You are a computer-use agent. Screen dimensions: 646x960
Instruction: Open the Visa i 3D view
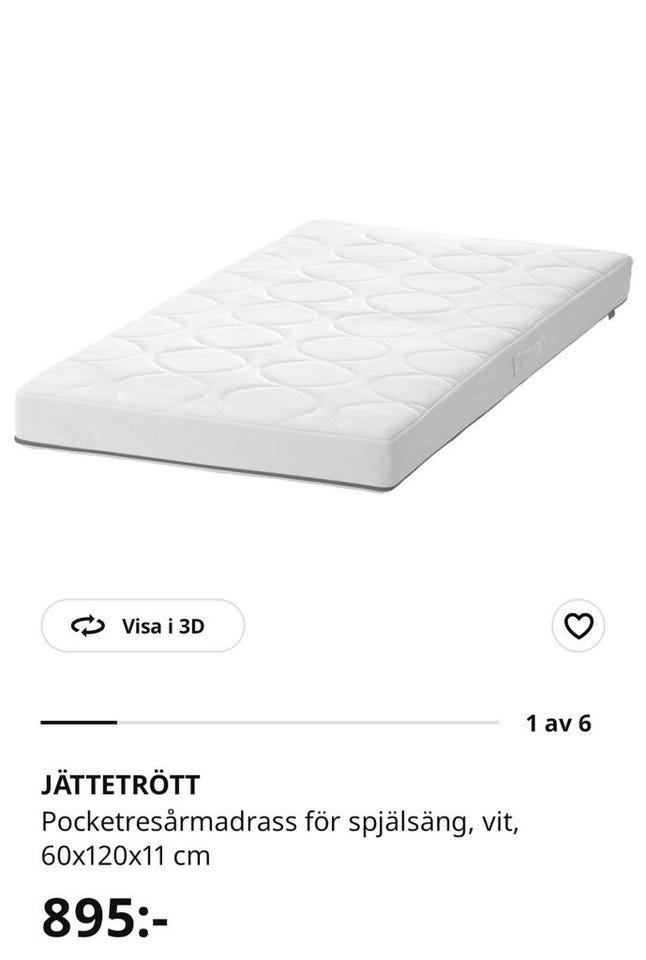(143, 626)
